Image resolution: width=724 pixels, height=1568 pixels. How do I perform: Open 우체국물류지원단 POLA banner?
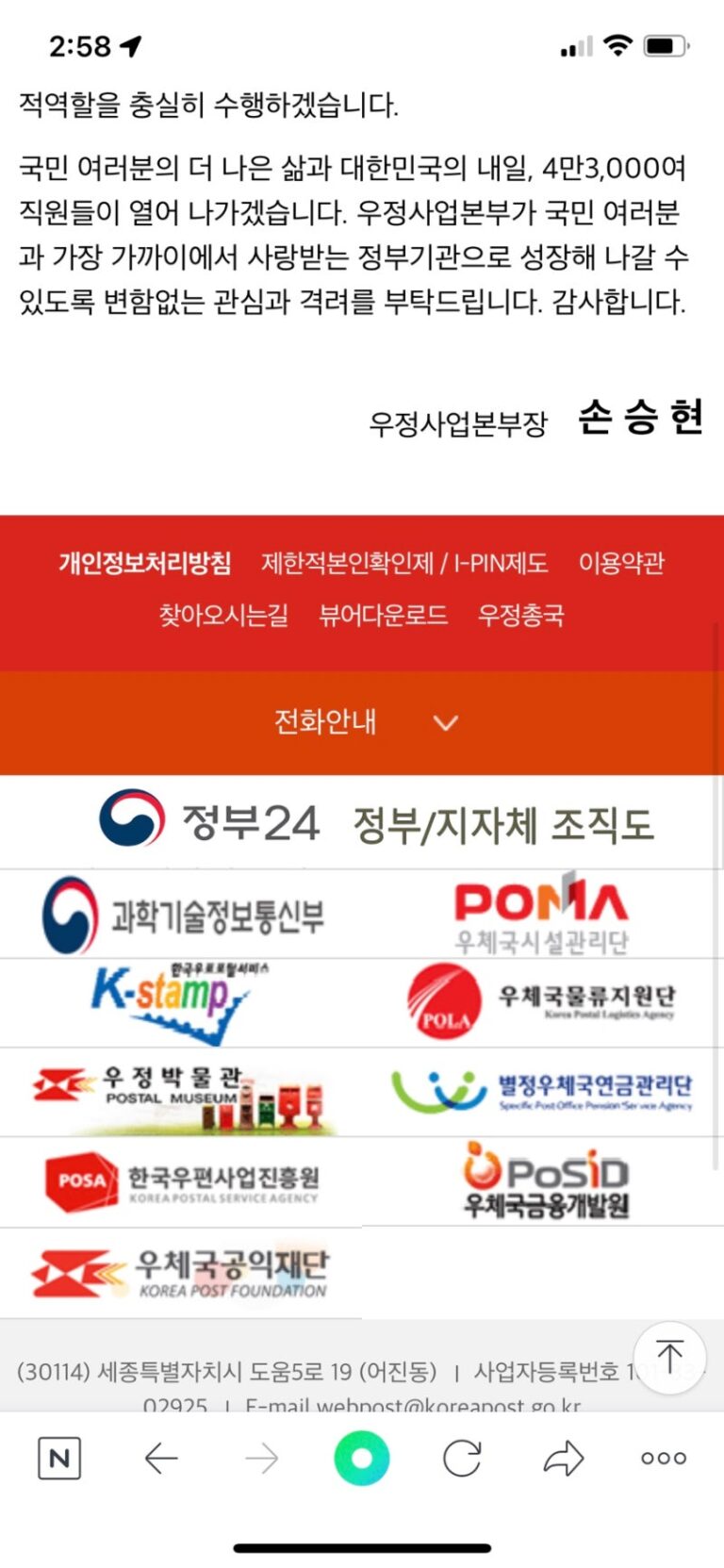pyautogui.click(x=541, y=1000)
